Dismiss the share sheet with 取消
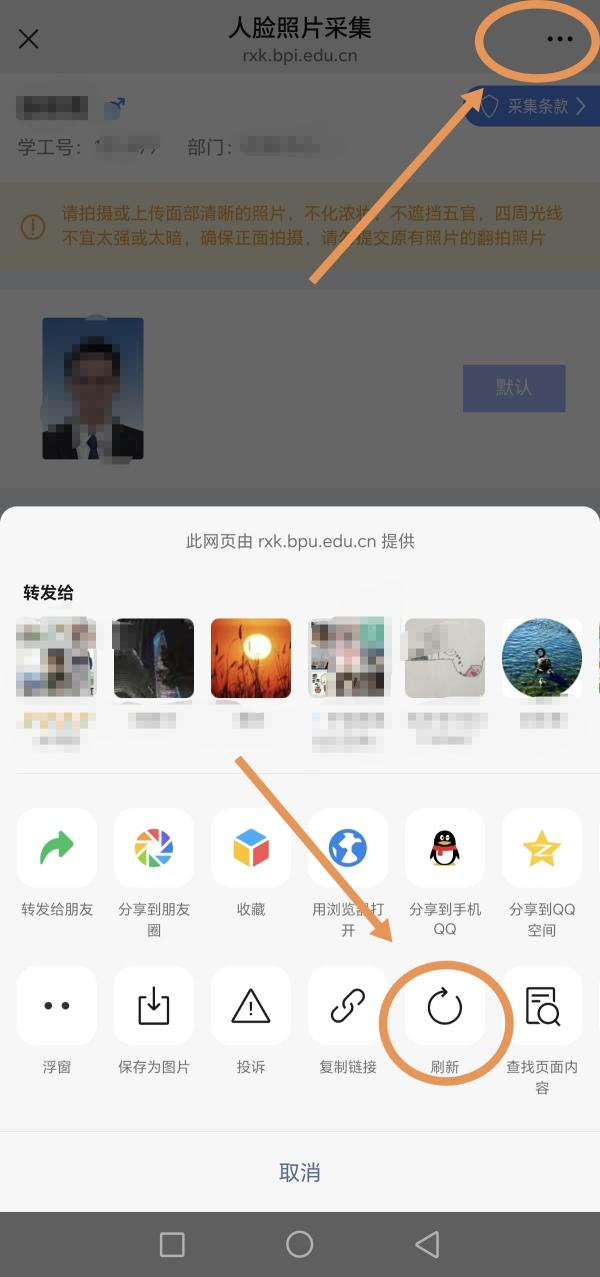Image resolution: width=600 pixels, height=1277 pixels. click(x=299, y=1172)
